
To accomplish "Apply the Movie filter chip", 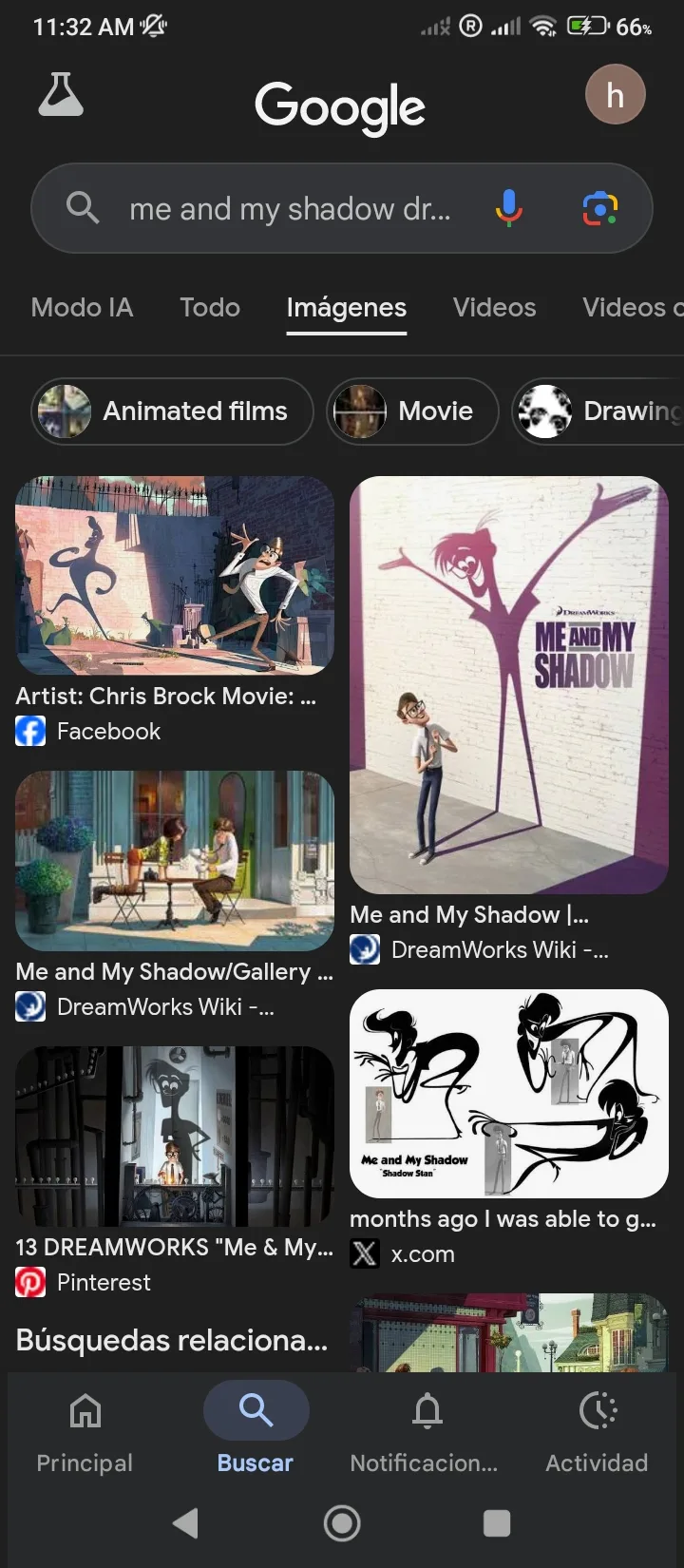I will tap(412, 411).
